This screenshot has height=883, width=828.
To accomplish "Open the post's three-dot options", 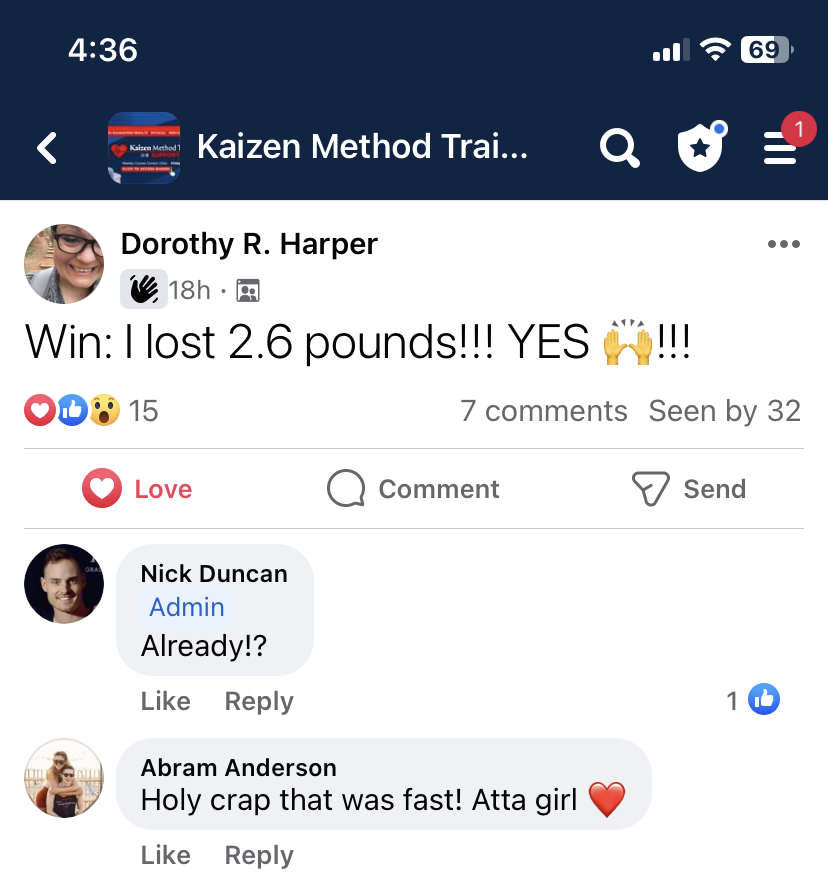I will point(783,245).
